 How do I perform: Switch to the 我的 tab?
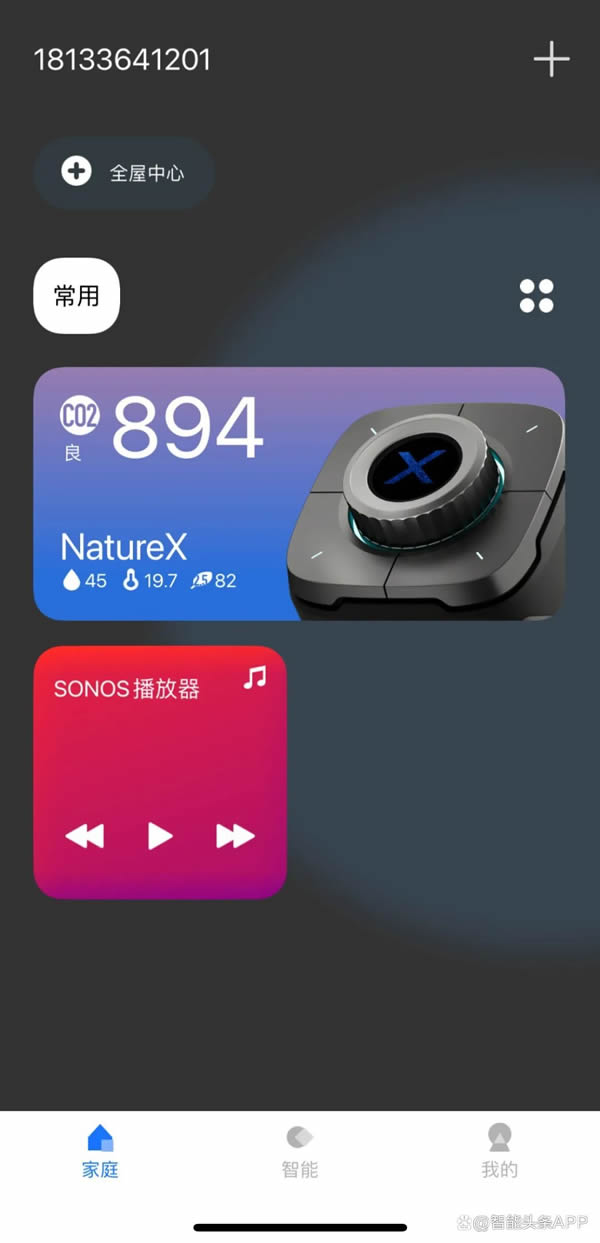click(x=499, y=1150)
